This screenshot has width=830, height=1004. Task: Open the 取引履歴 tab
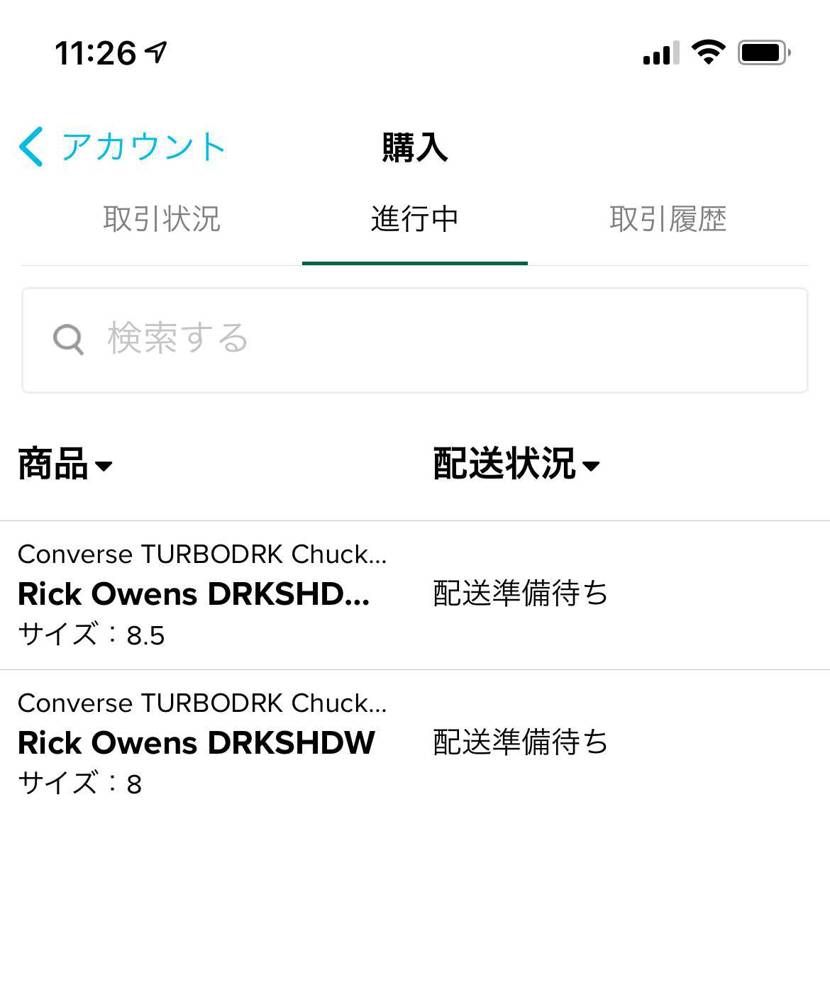pos(668,219)
